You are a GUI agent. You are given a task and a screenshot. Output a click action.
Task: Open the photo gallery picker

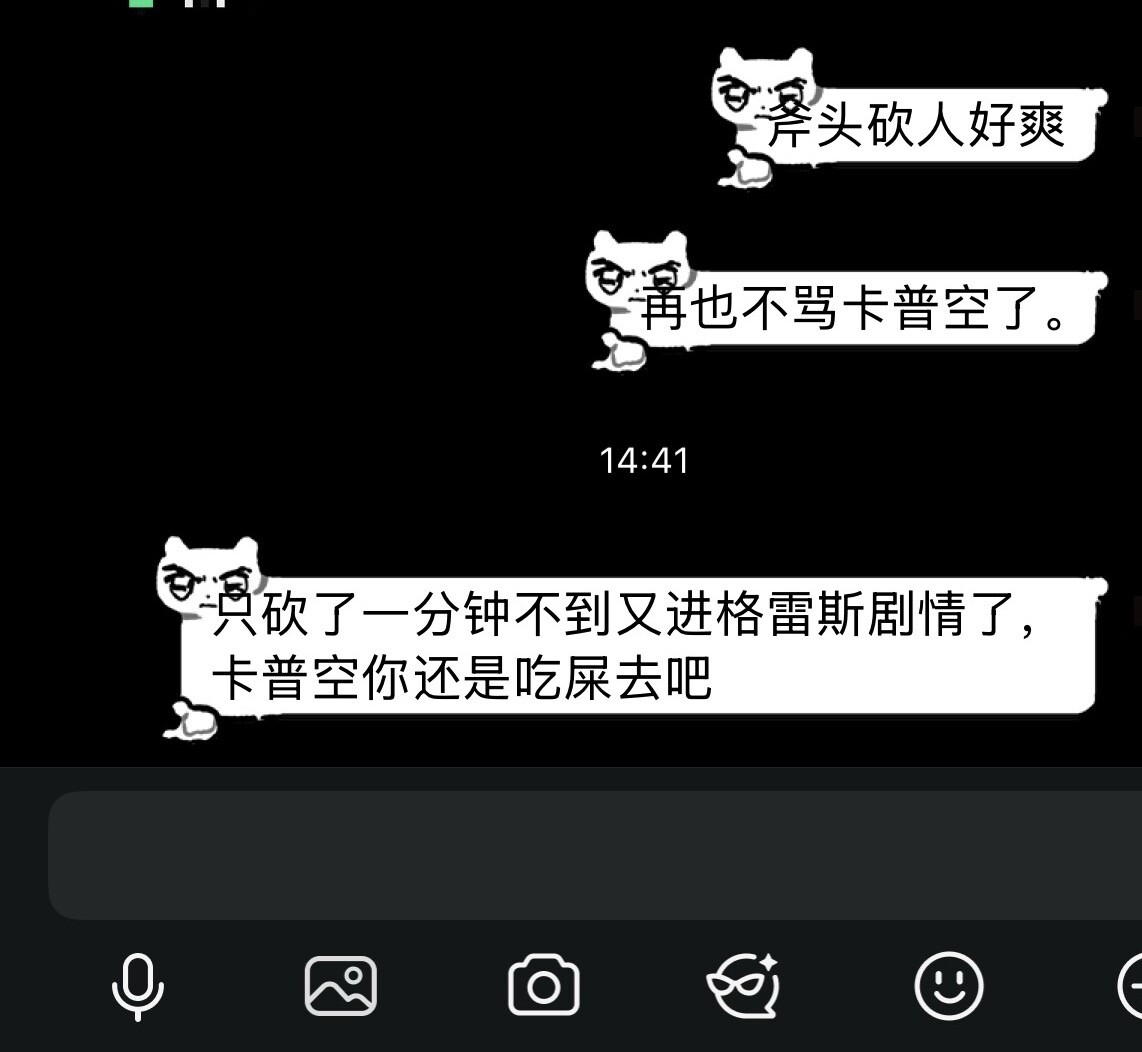point(341,986)
